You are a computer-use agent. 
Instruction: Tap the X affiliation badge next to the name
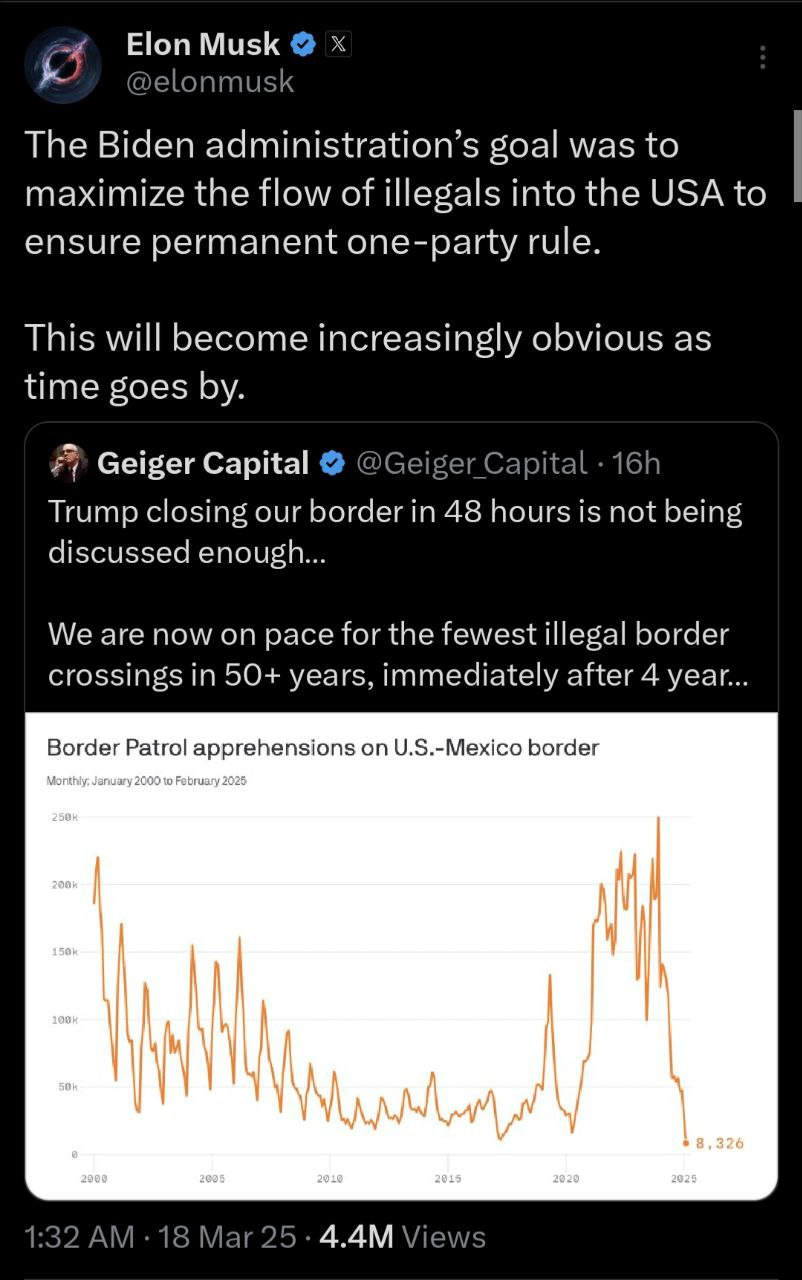coord(338,44)
